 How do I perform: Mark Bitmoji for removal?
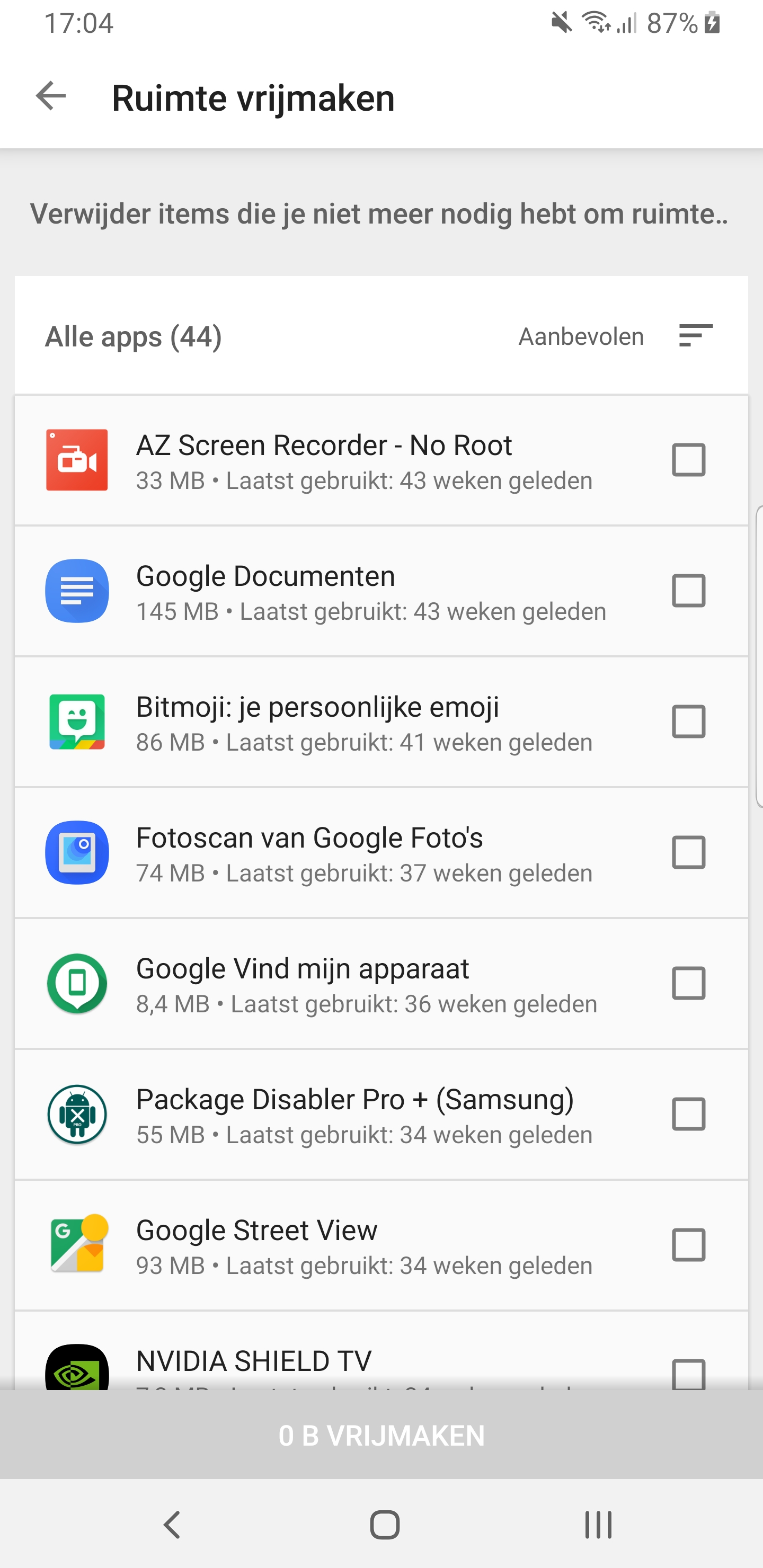pyautogui.click(x=688, y=721)
